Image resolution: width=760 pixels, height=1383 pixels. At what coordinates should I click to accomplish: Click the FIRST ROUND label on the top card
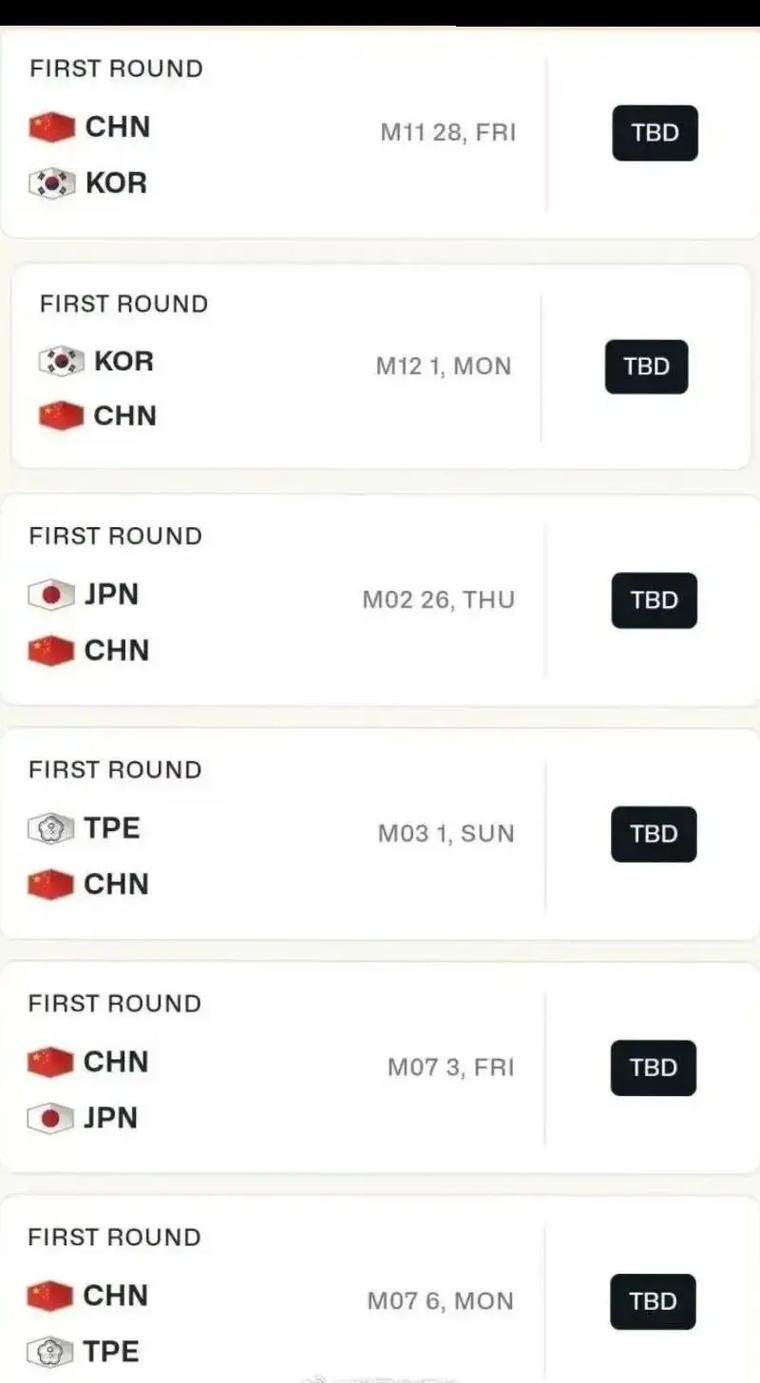tap(116, 68)
